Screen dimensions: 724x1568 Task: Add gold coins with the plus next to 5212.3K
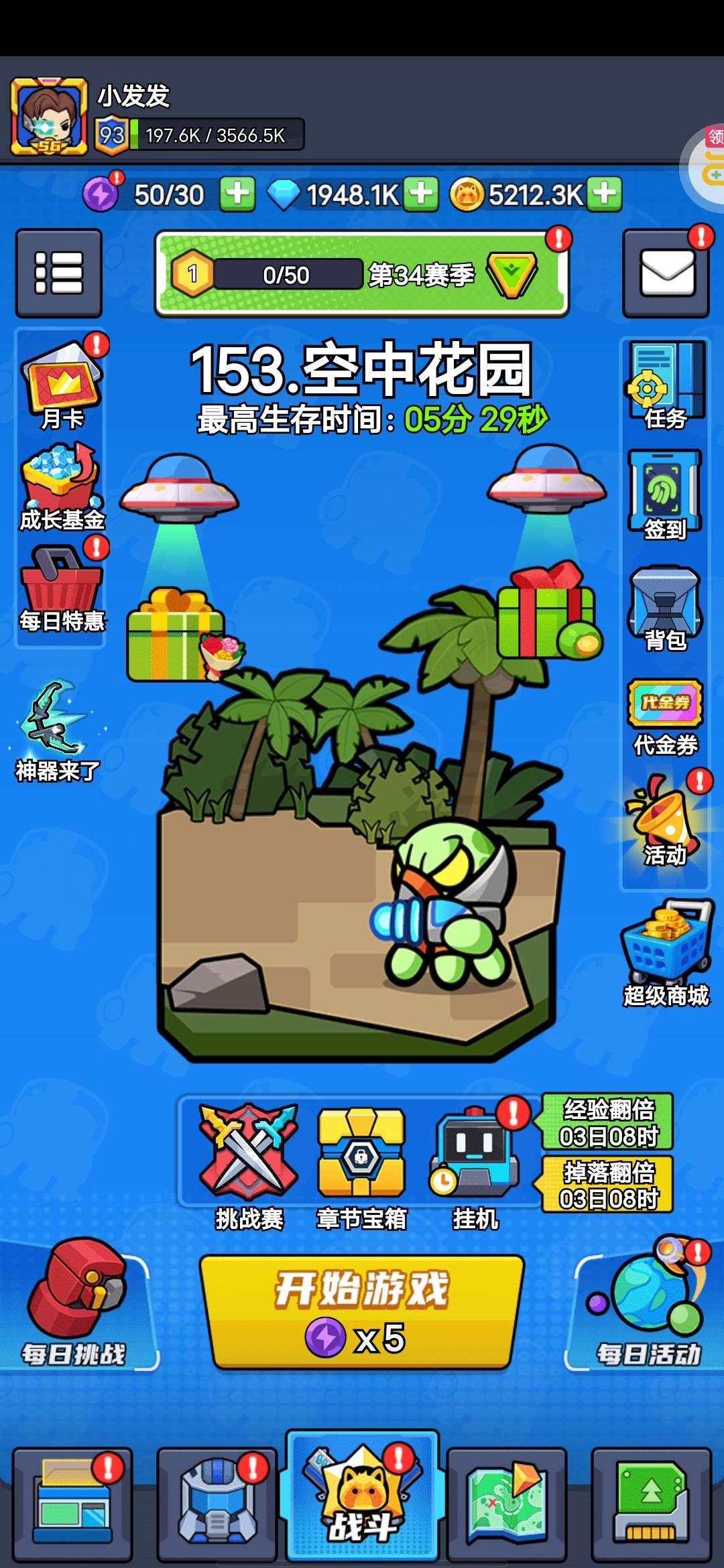pyautogui.click(x=605, y=194)
